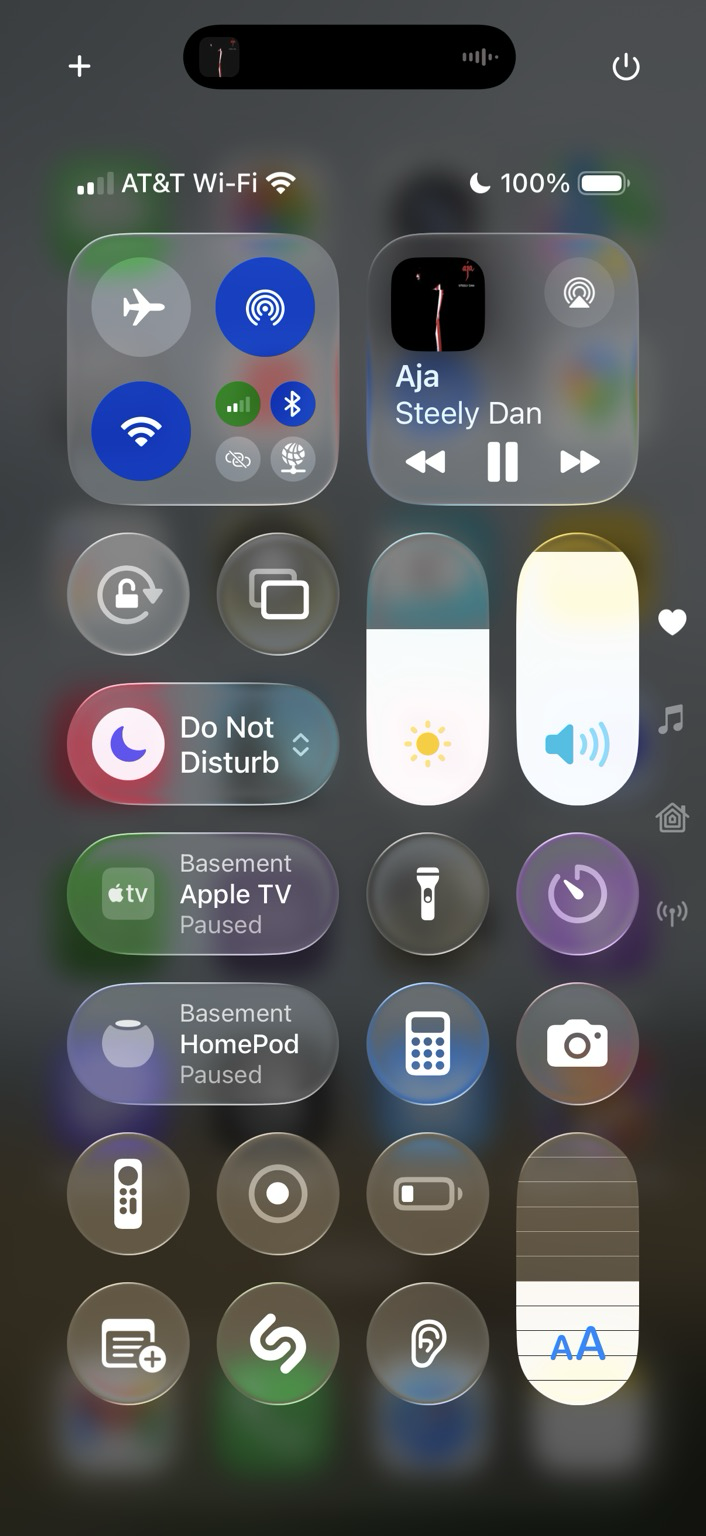Go back to the previous track
Screen dimensions: 706x1536
tap(425, 462)
